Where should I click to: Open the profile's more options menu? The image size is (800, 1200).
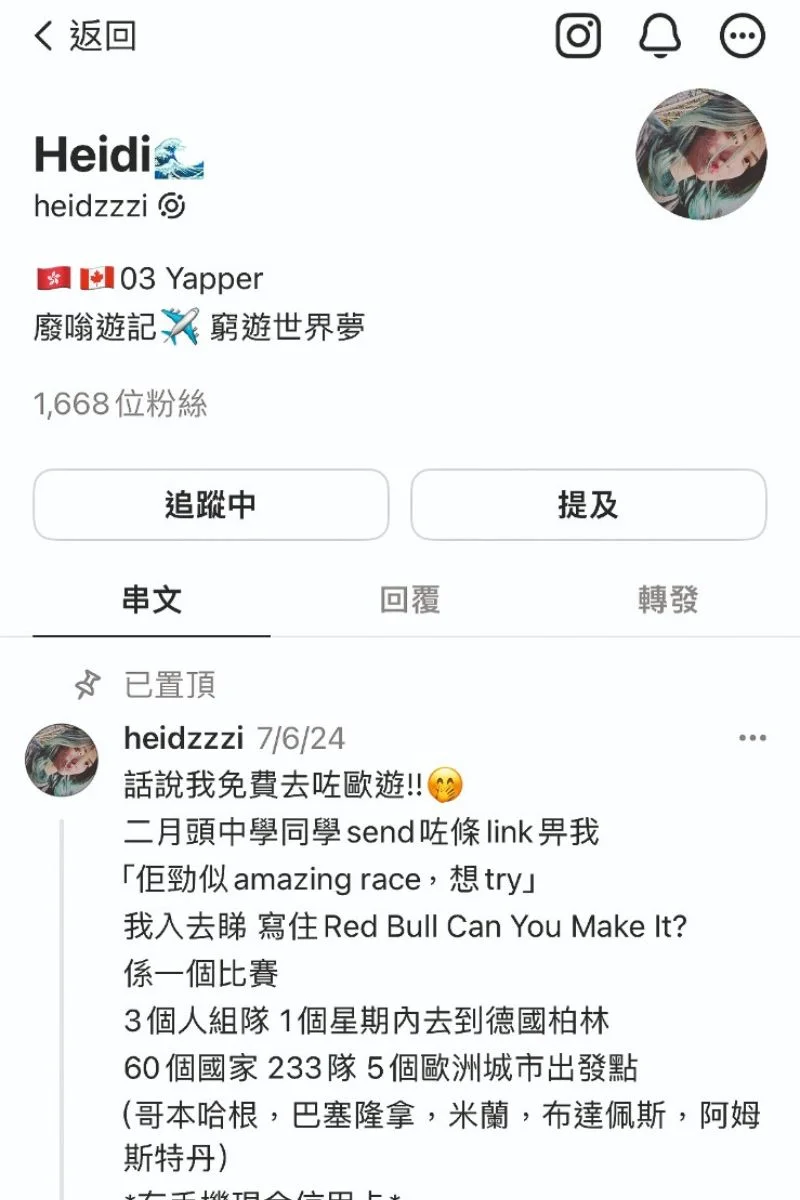point(742,37)
